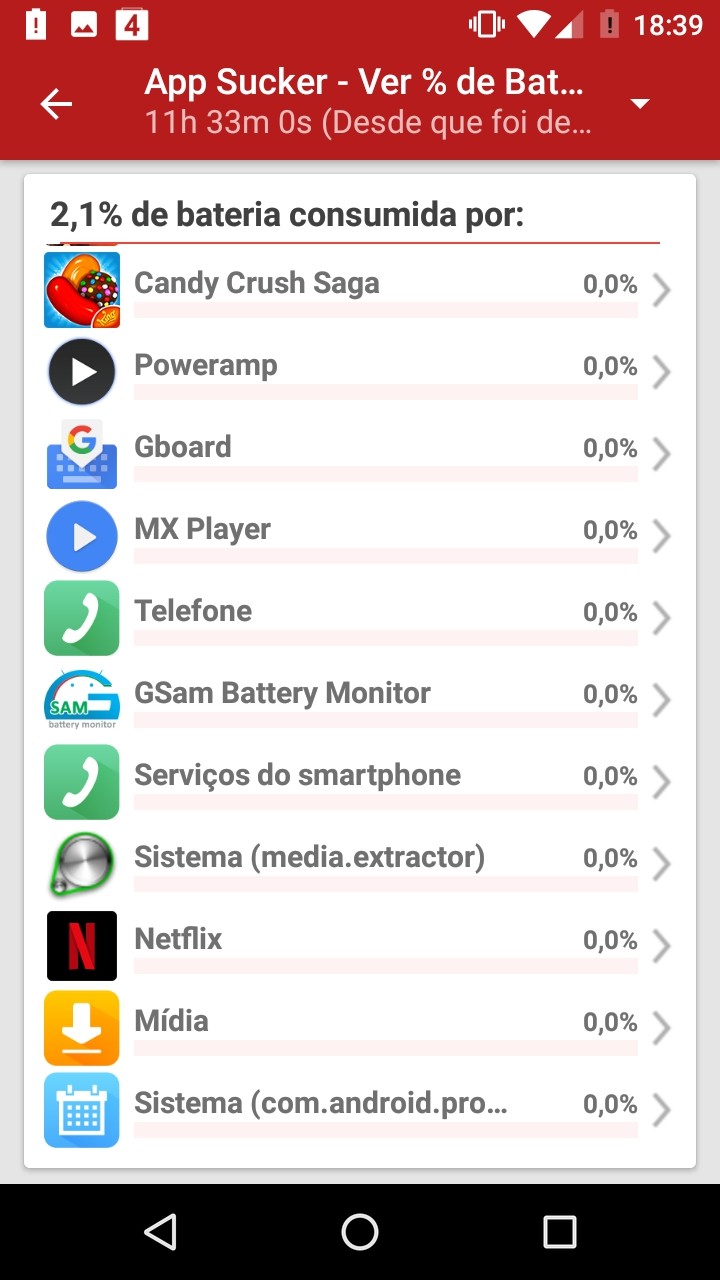Viewport: 720px width, 1280px height.
Task: Open the App Sucker view dropdown
Action: (640, 104)
